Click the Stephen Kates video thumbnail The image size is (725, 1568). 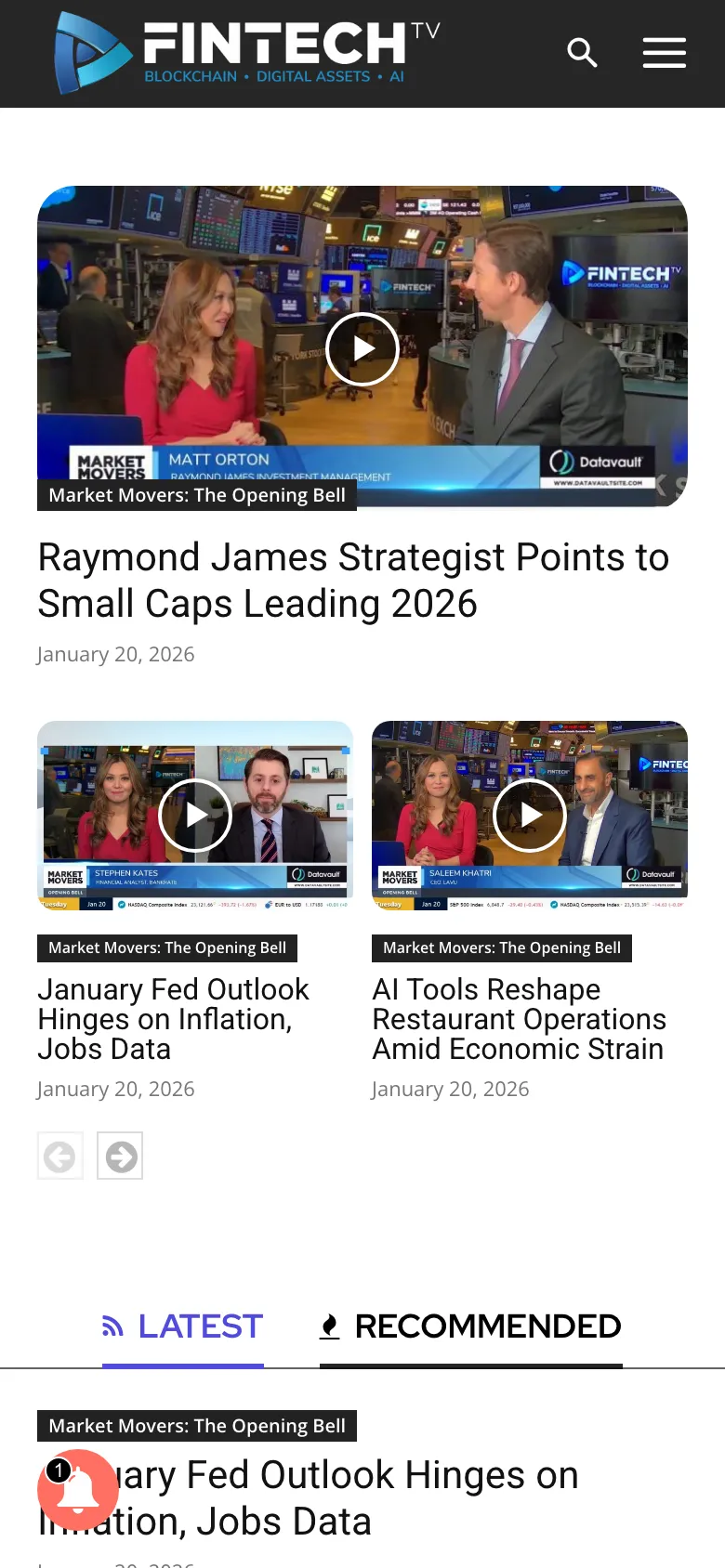[x=194, y=815]
